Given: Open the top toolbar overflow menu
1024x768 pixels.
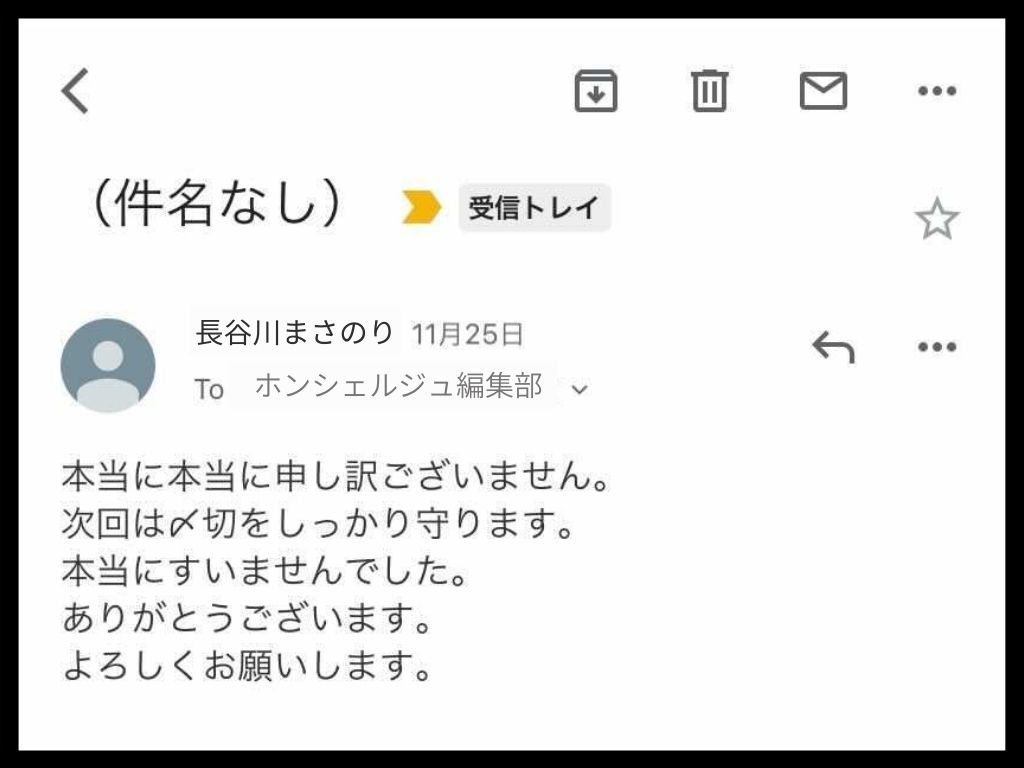Looking at the screenshot, I should [937, 91].
